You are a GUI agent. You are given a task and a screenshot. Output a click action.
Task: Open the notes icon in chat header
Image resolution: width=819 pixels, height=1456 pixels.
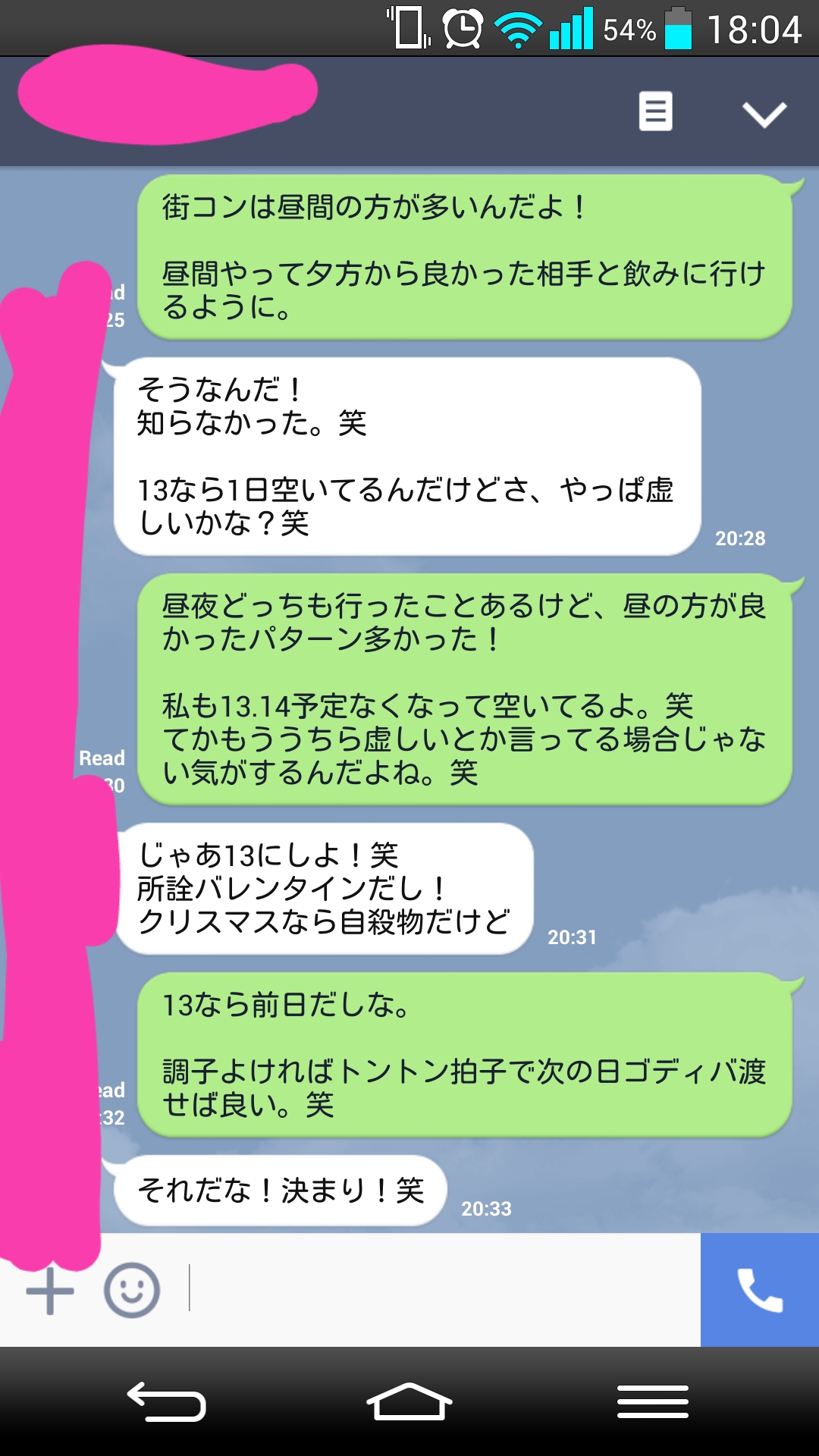tap(655, 111)
